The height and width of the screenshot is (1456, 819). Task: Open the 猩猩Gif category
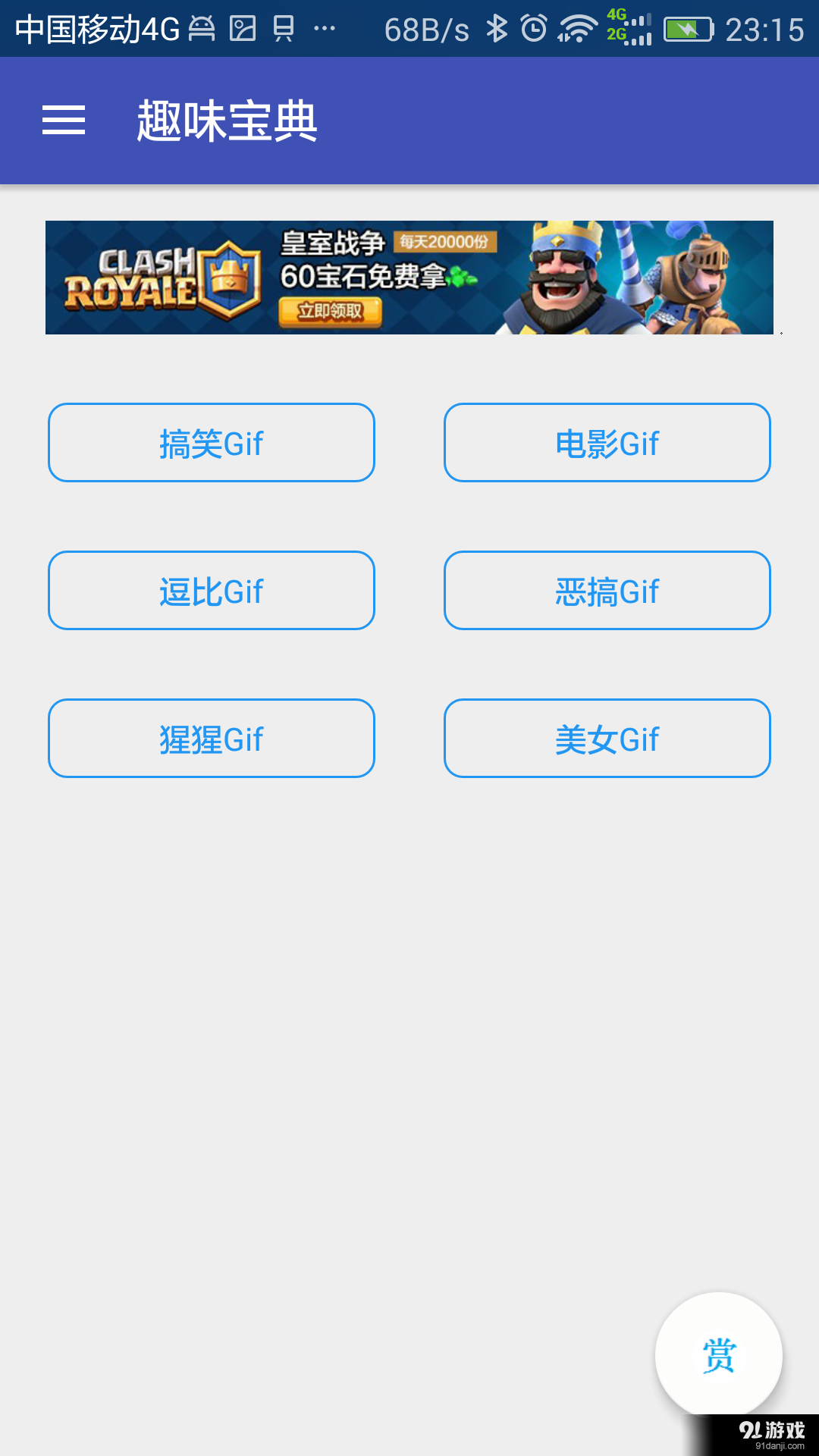point(211,738)
